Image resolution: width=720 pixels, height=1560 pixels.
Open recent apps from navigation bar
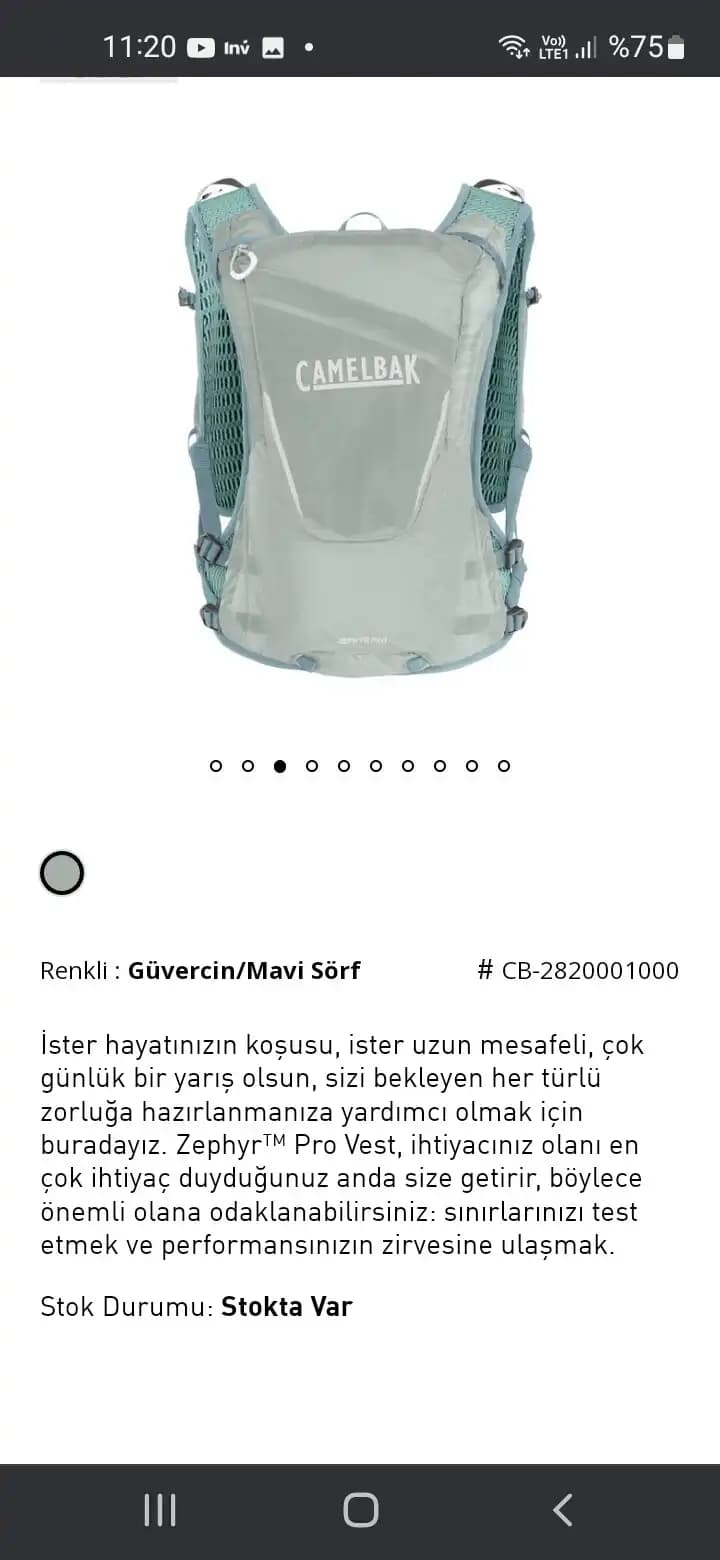pos(160,1510)
